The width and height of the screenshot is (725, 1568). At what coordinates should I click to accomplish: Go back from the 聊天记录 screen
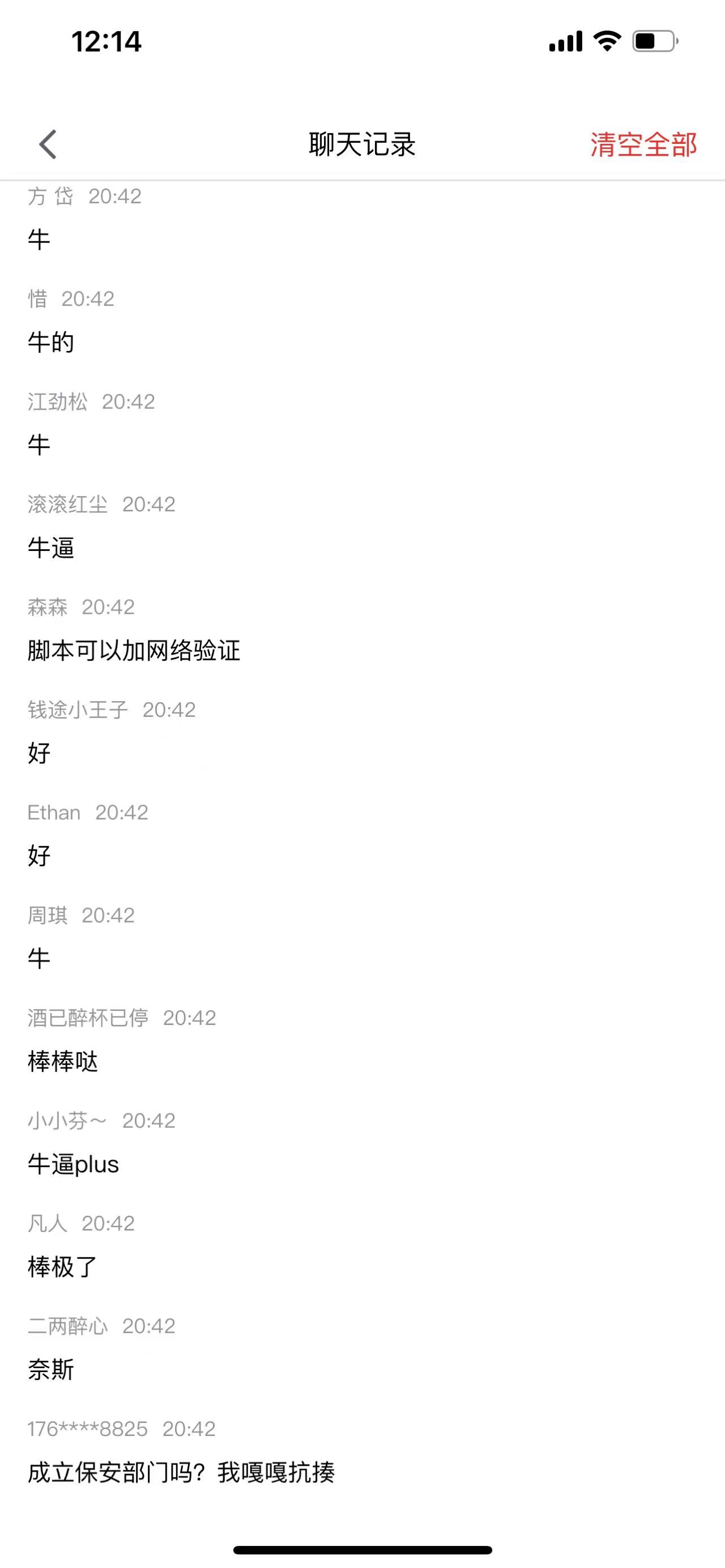pyautogui.click(x=48, y=145)
